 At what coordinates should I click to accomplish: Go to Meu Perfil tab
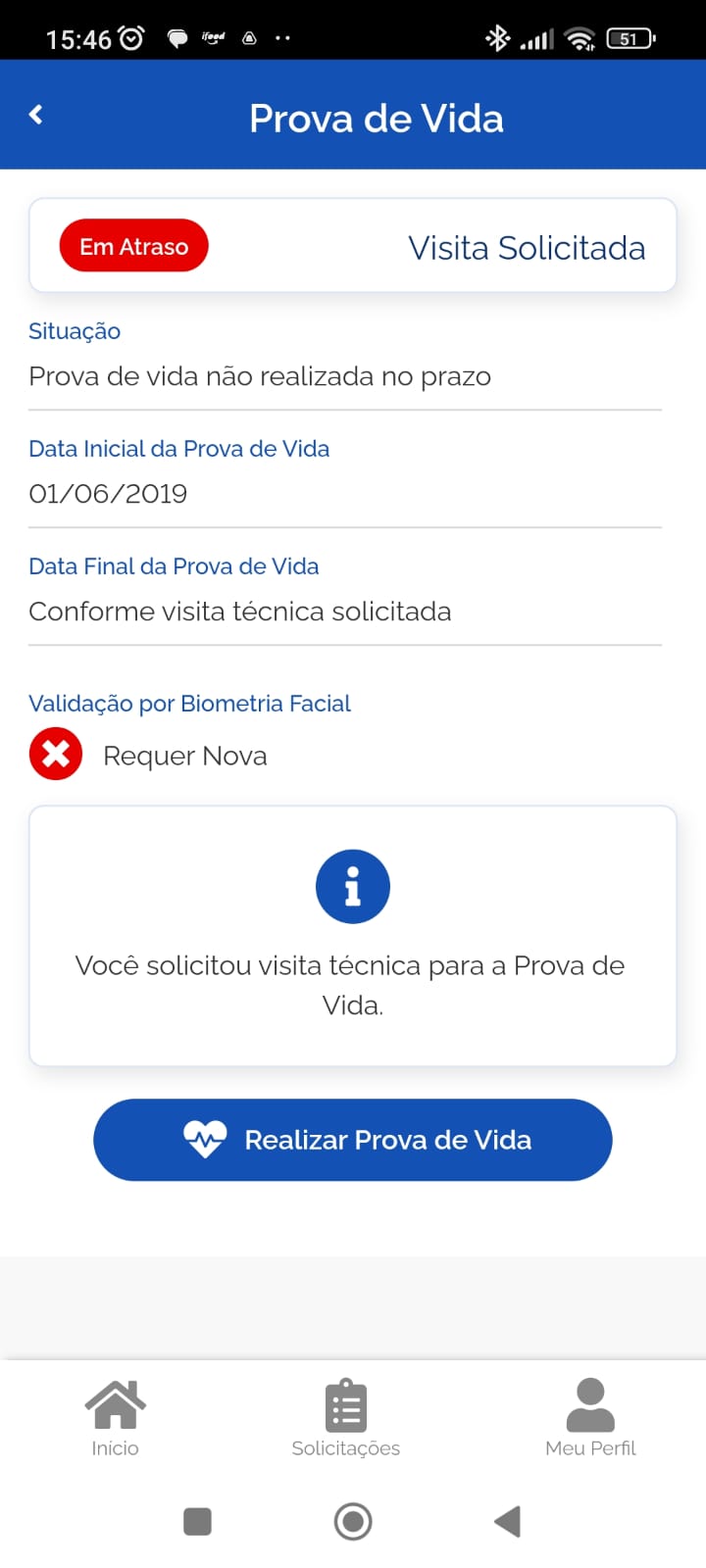[x=590, y=1417]
